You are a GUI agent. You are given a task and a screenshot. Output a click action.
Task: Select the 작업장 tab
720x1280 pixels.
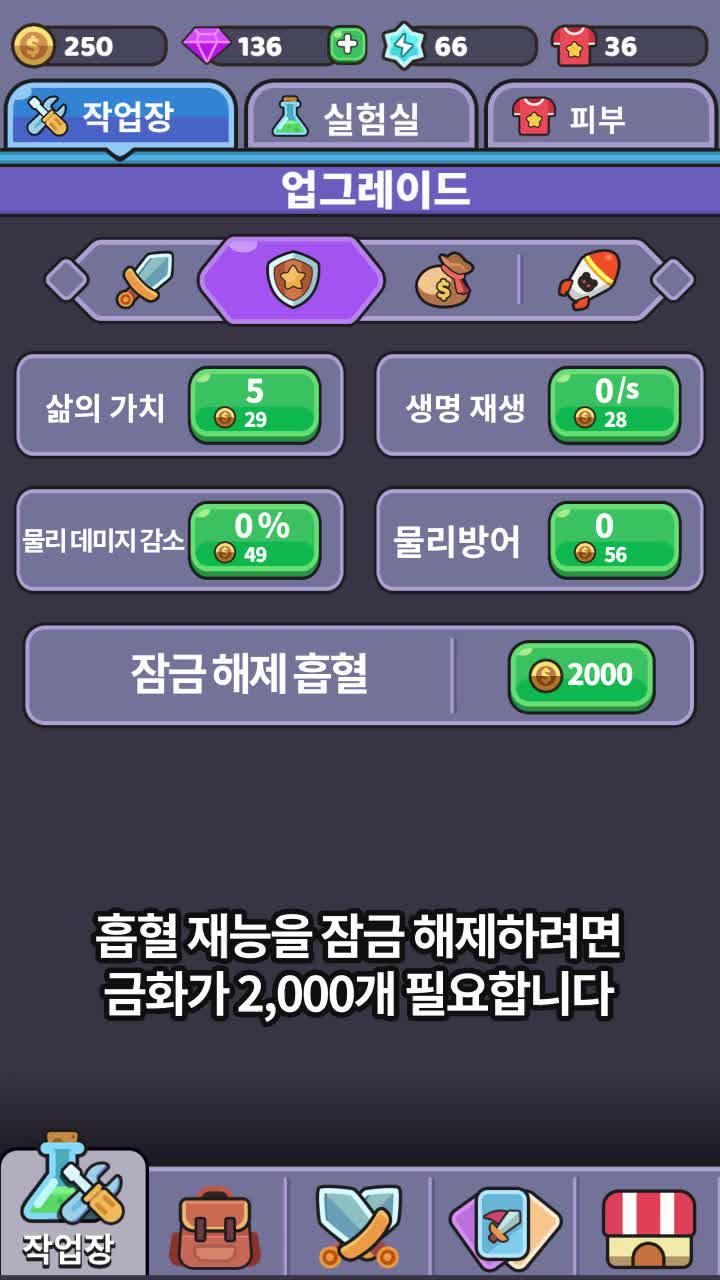119,112
